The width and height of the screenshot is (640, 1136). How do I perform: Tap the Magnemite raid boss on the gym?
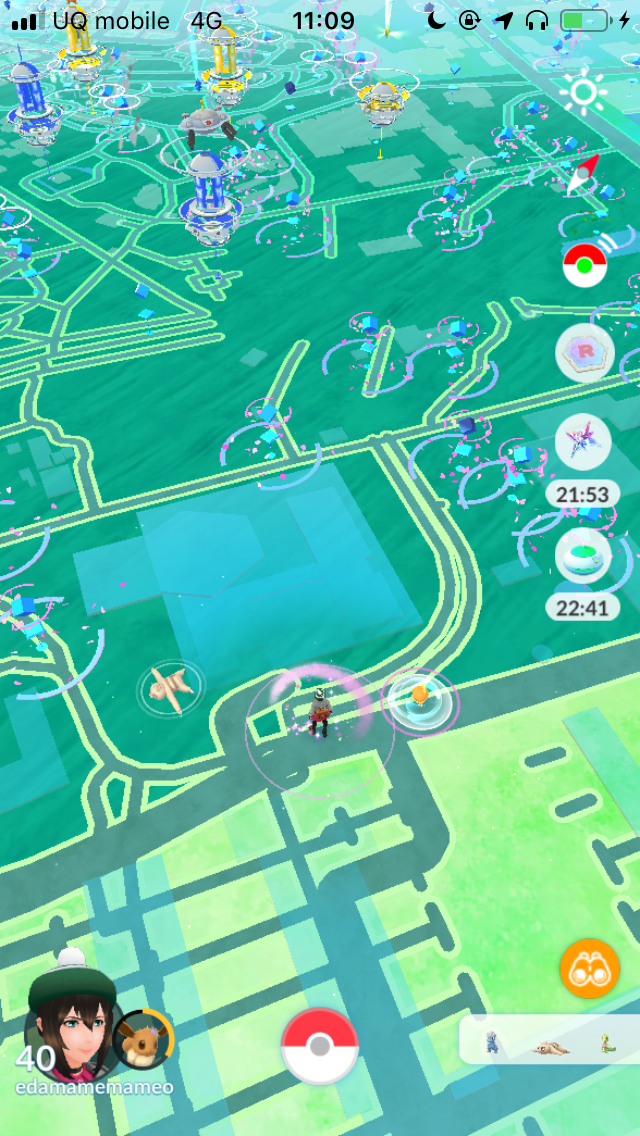point(206,123)
